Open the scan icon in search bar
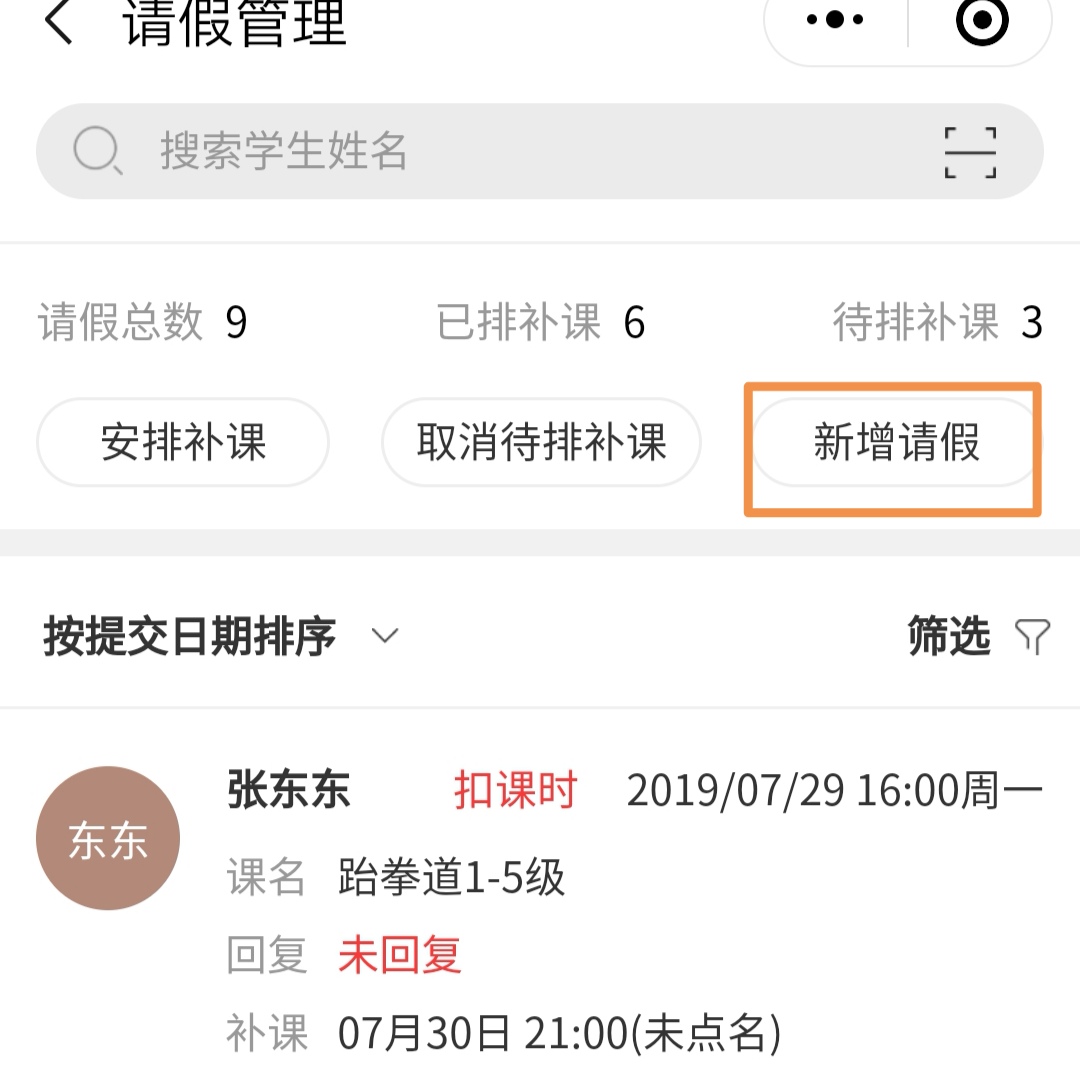Viewport: 1080px width, 1072px height. [970, 153]
